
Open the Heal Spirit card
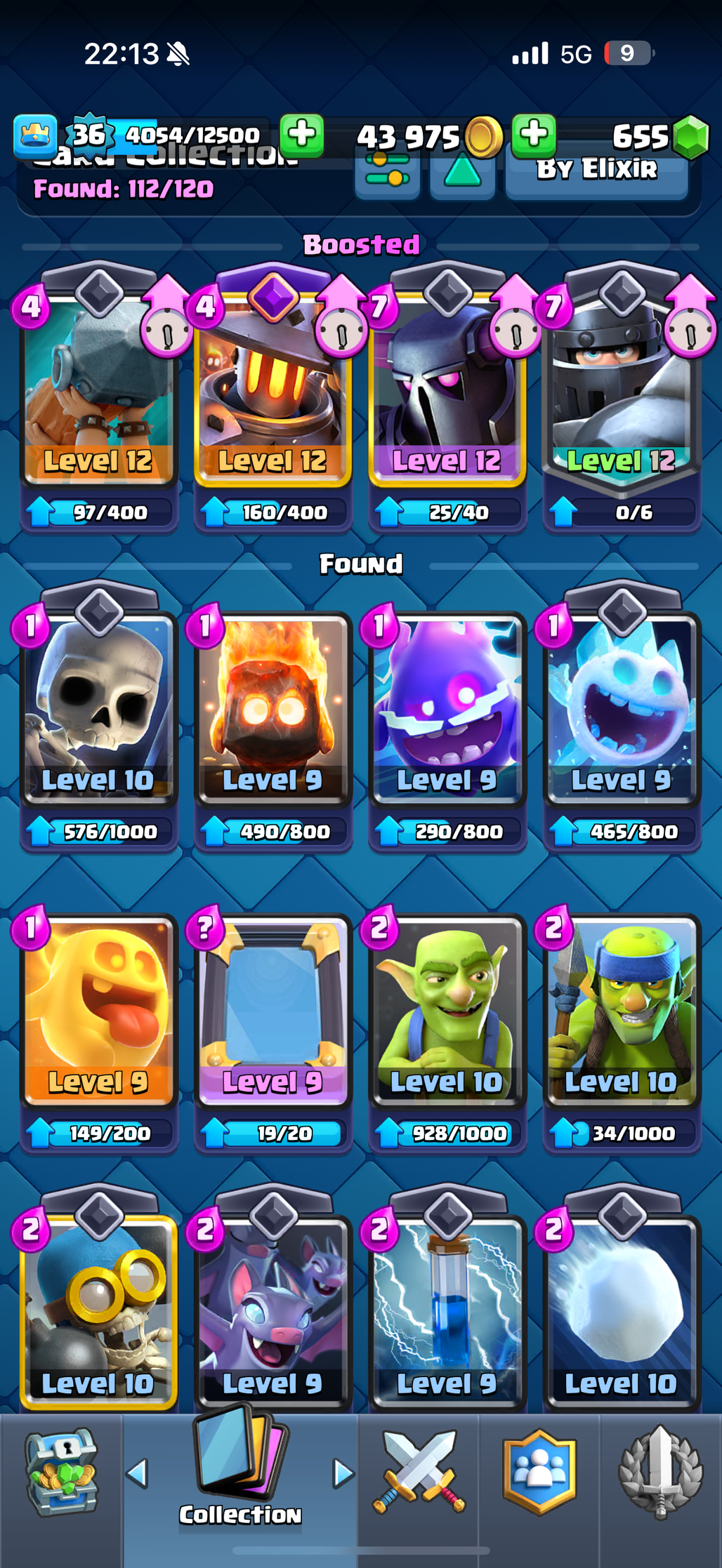pos(98,1011)
